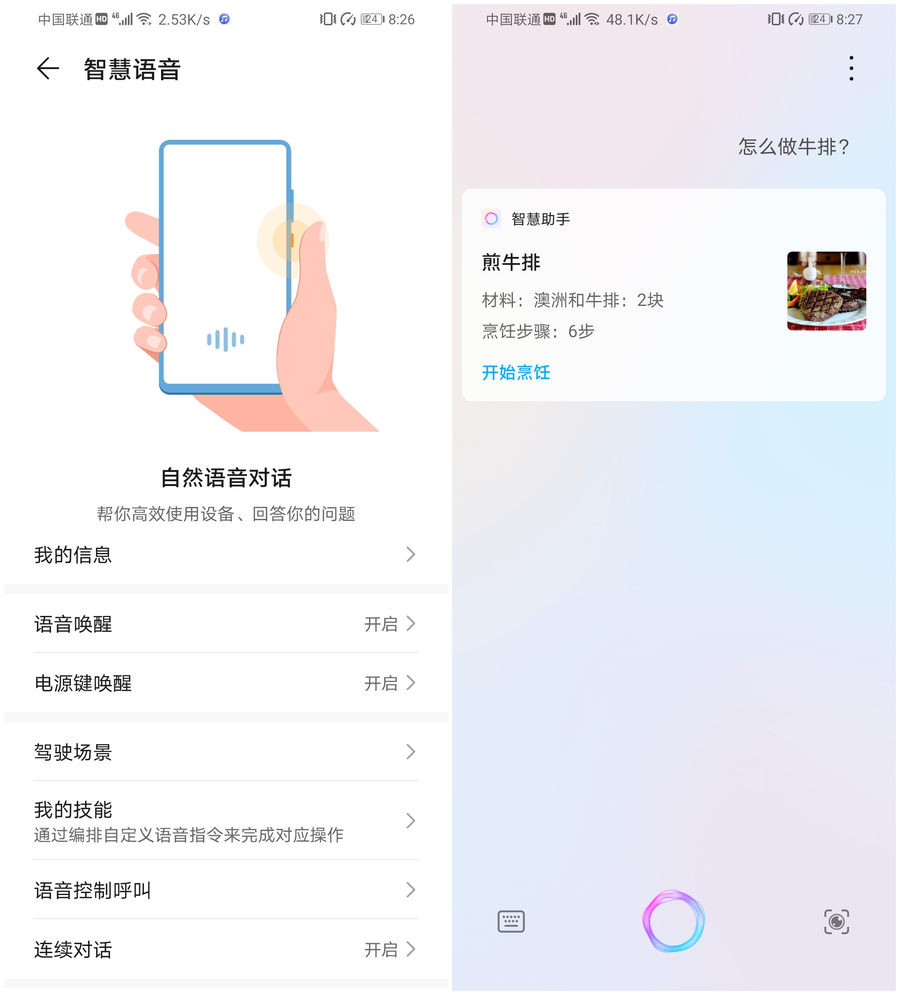
Task: Open the 煎牛排 steak recipe image
Action: pos(826,291)
